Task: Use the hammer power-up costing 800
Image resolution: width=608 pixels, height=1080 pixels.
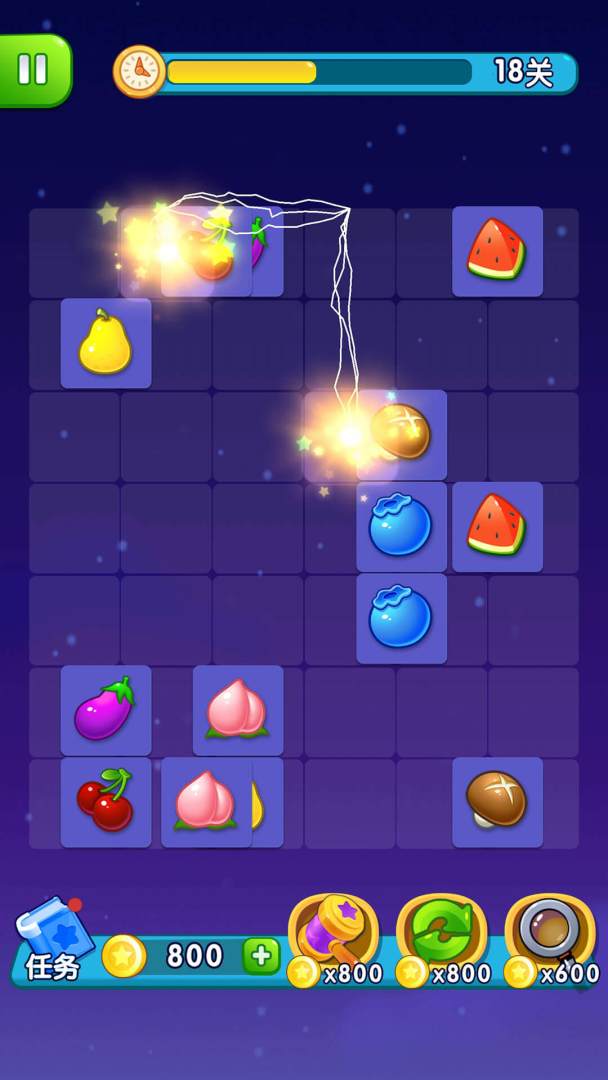Action: tap(333, 931)
